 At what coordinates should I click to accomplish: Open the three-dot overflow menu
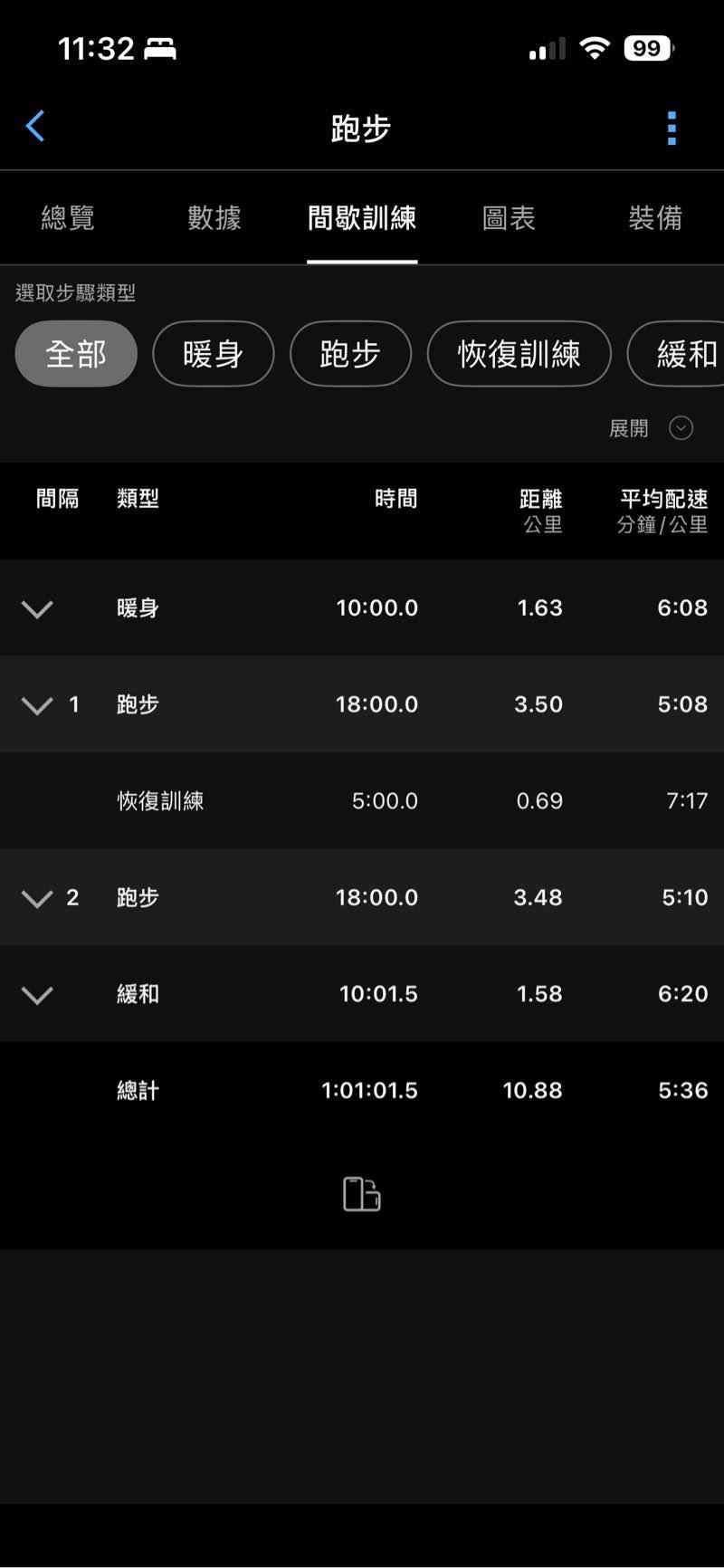click(672, 129)
